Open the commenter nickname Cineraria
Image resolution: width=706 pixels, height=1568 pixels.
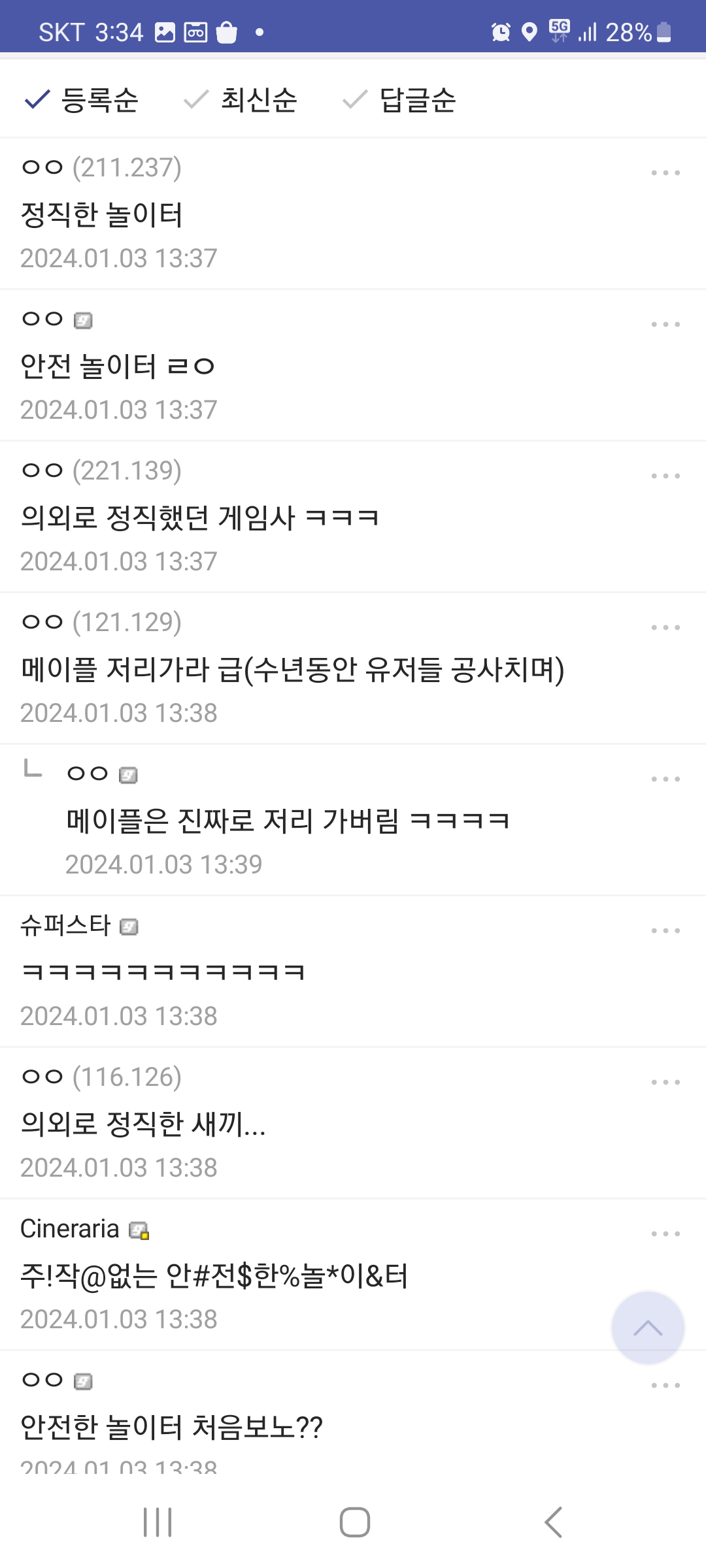tap(70, 1229)
